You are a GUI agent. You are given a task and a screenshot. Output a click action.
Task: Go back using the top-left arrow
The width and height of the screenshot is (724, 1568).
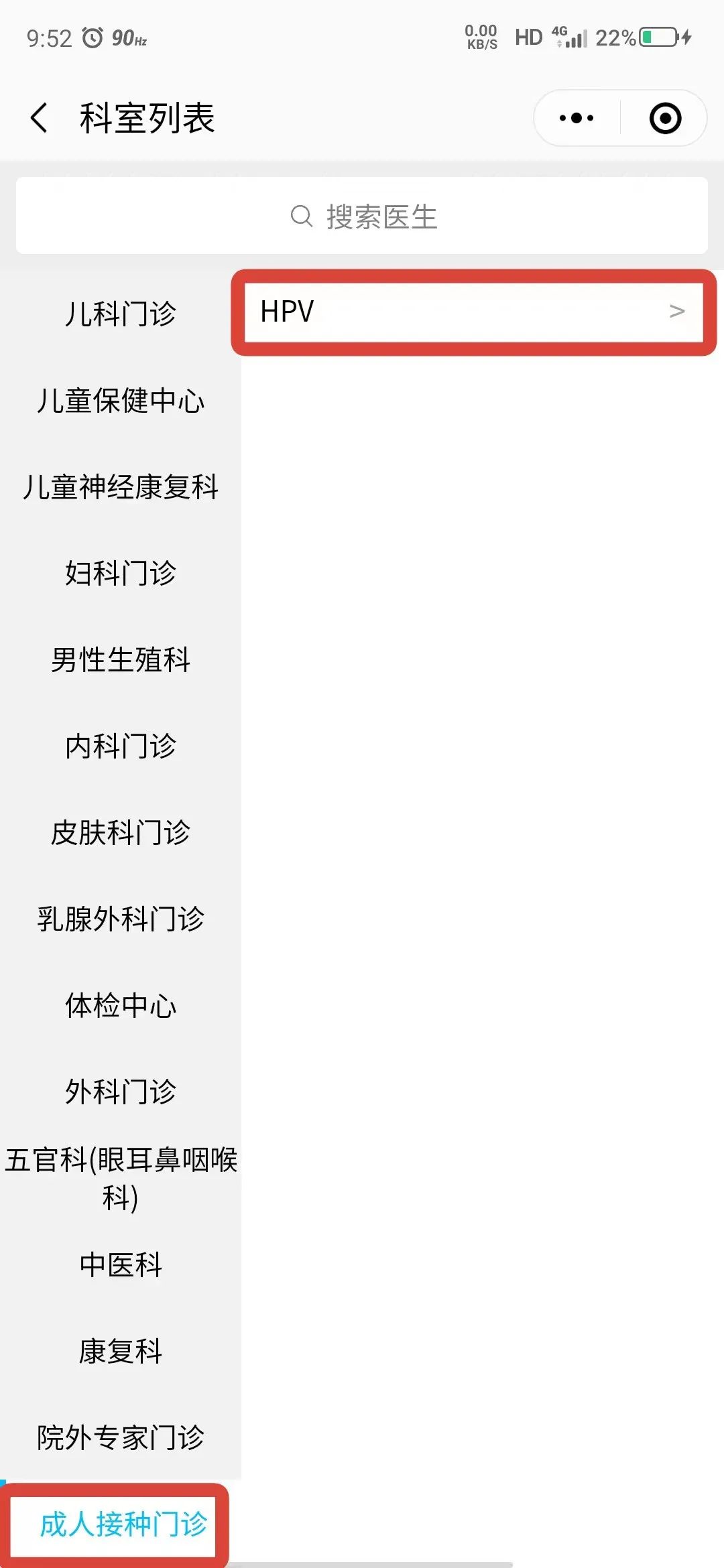(40, 118)
